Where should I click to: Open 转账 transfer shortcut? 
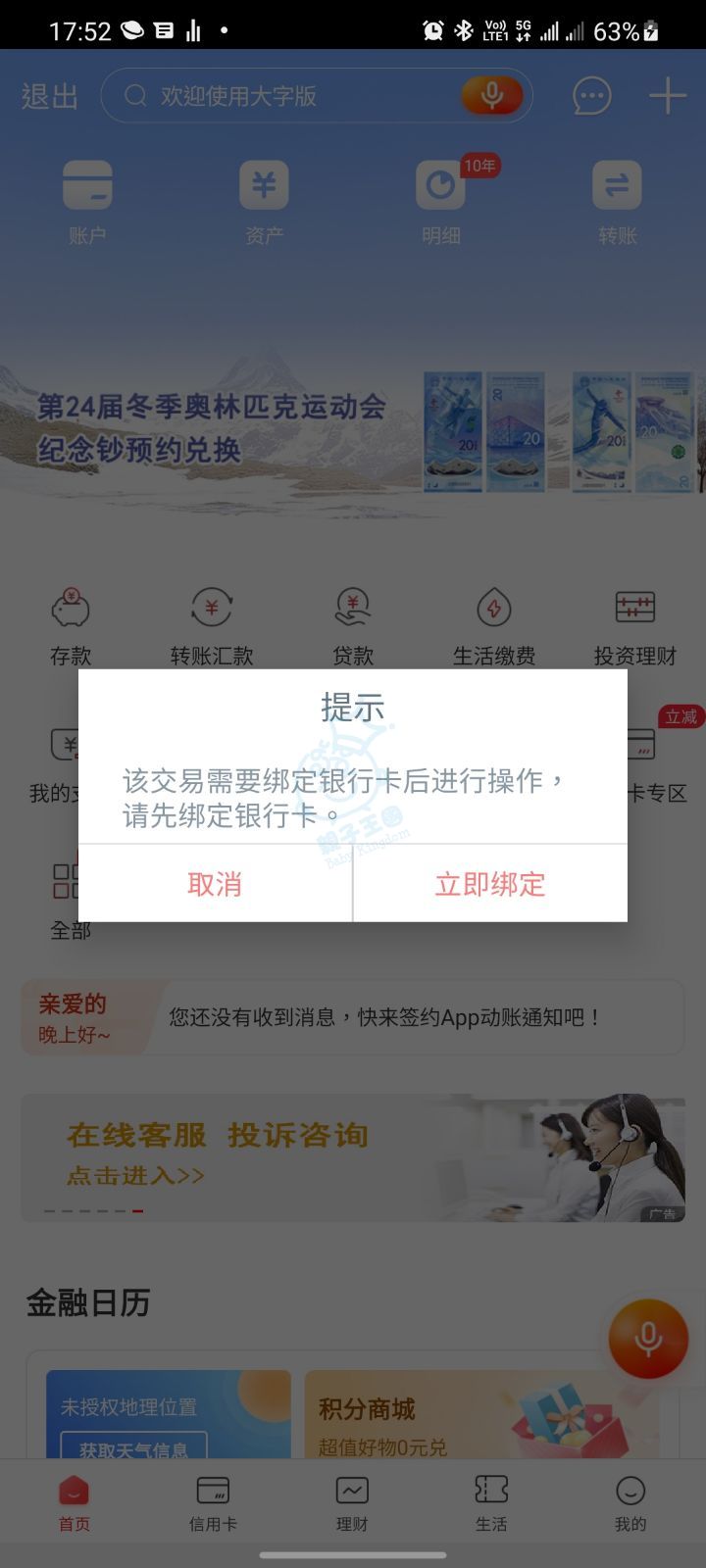pos(617,202)
